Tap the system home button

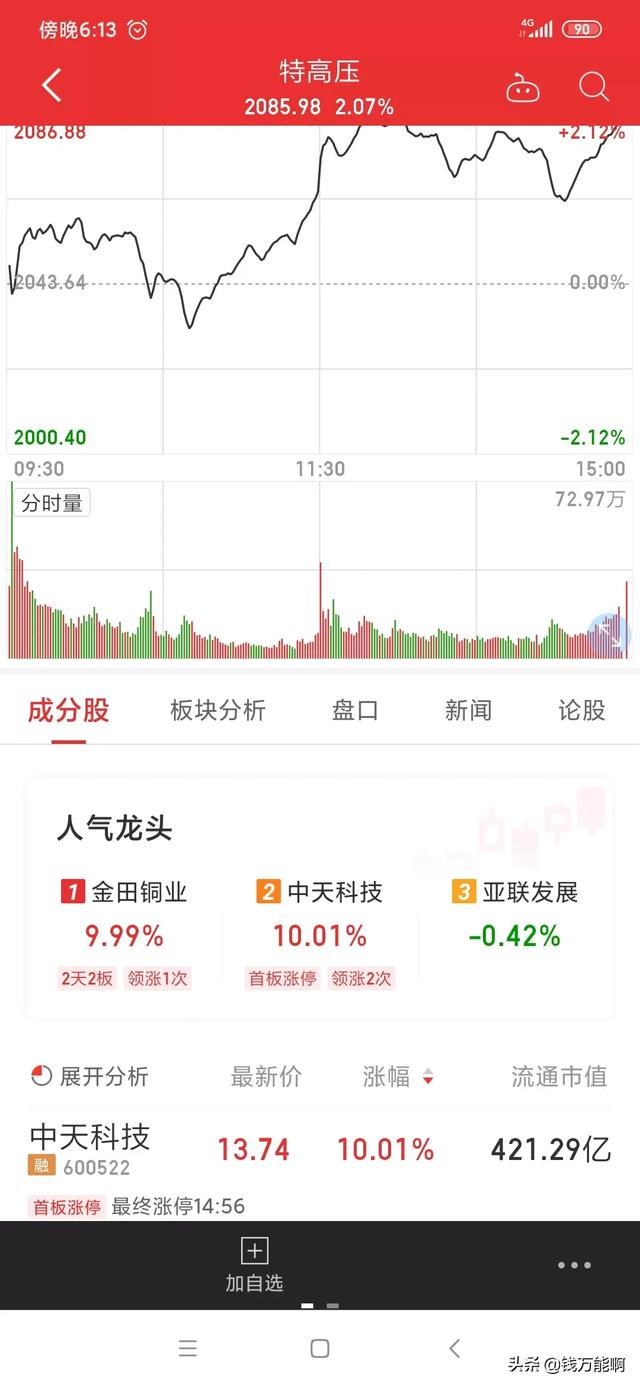pos(320,1348)
